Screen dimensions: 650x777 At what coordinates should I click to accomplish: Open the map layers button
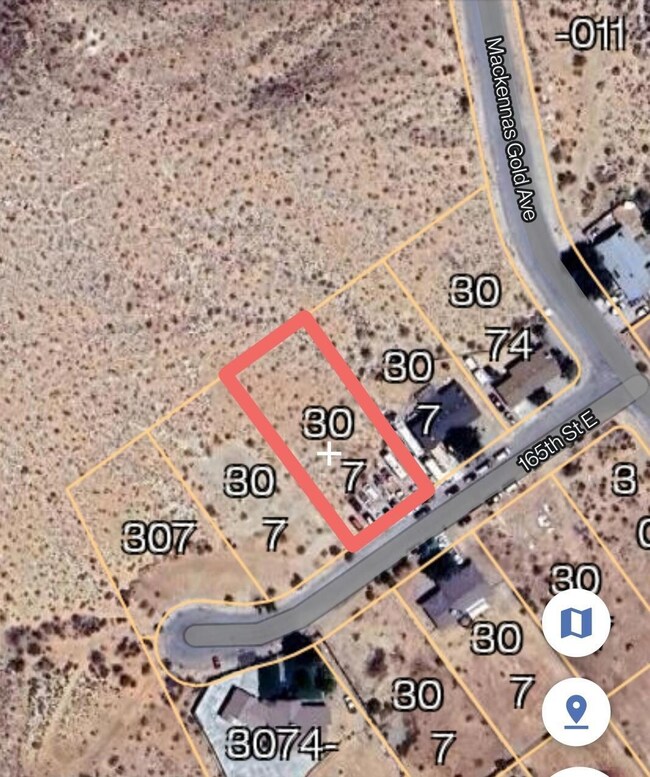[x=575, y=624]
